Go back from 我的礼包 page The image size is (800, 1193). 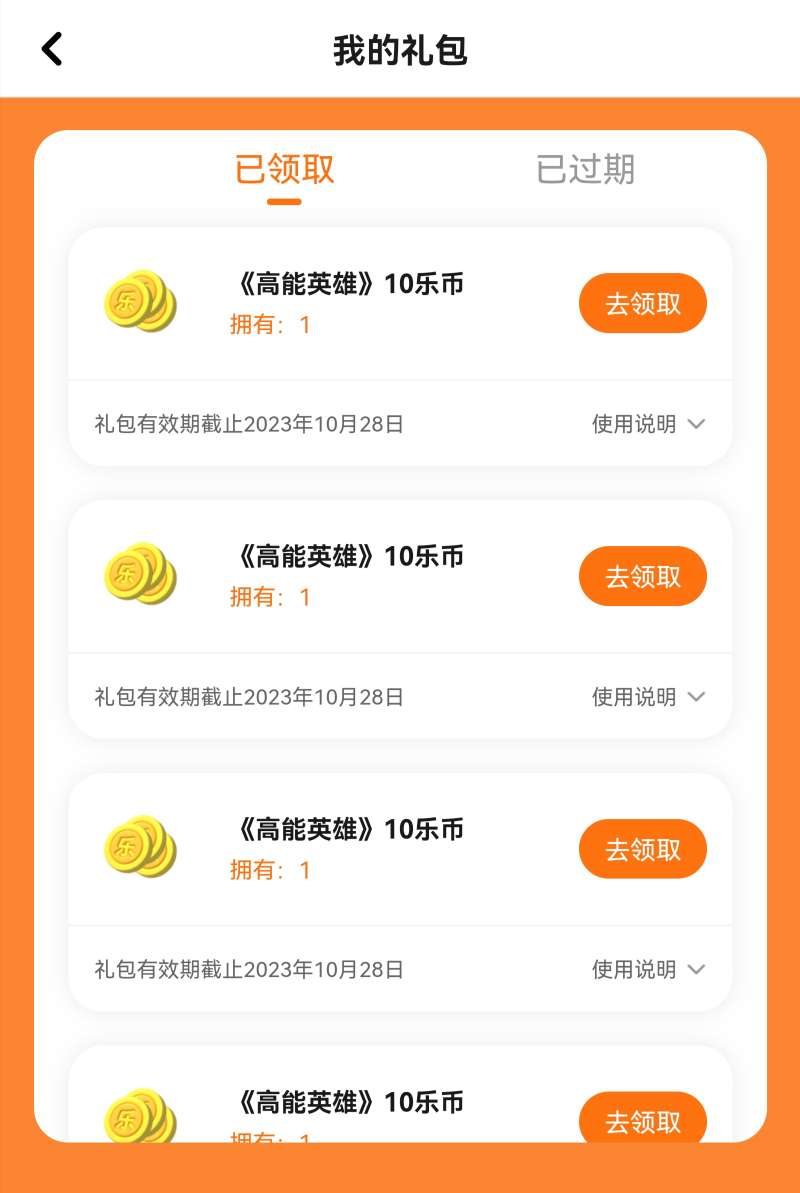[52, 49]
